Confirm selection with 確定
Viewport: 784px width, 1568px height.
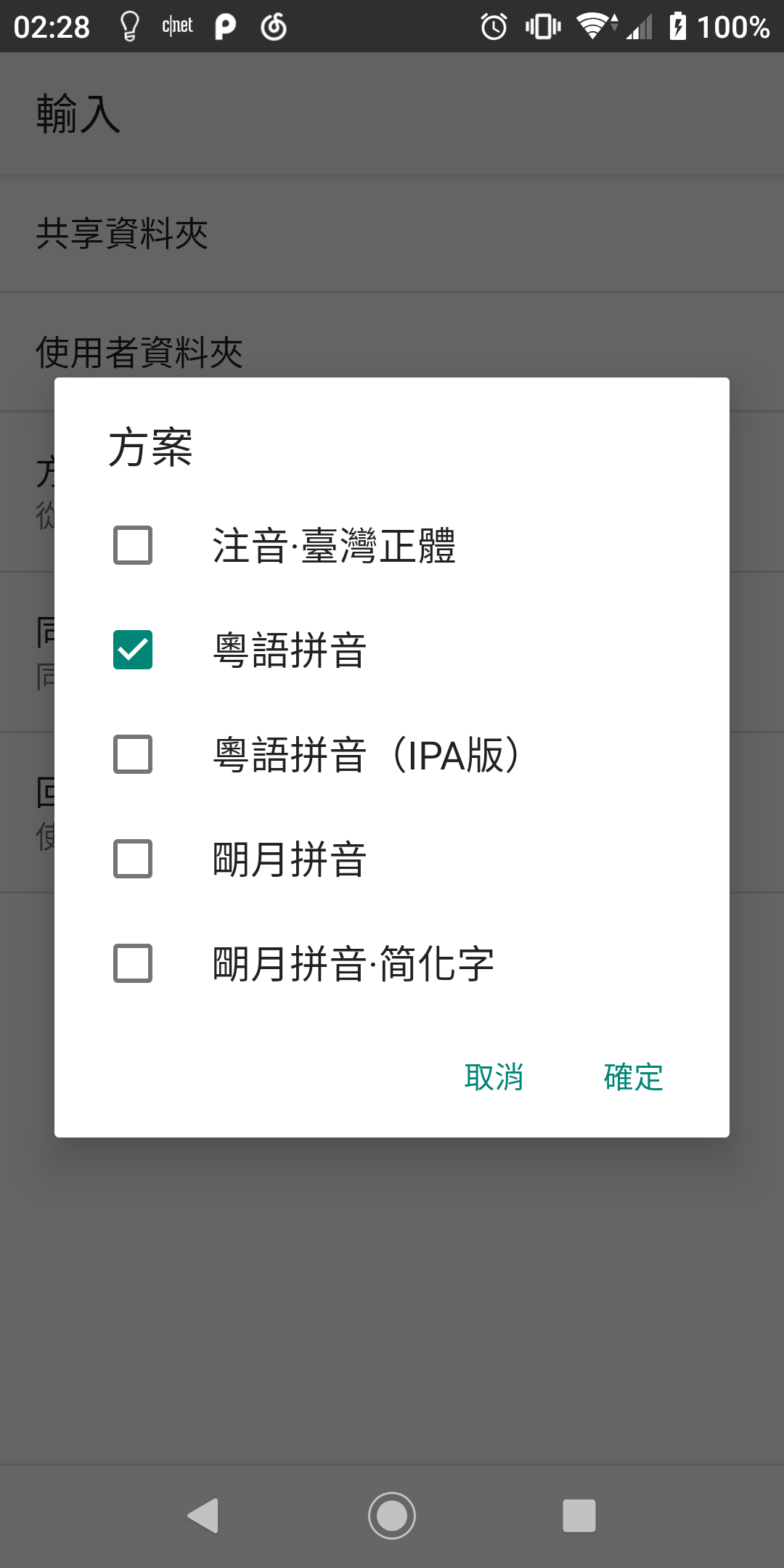[632, 1079]
